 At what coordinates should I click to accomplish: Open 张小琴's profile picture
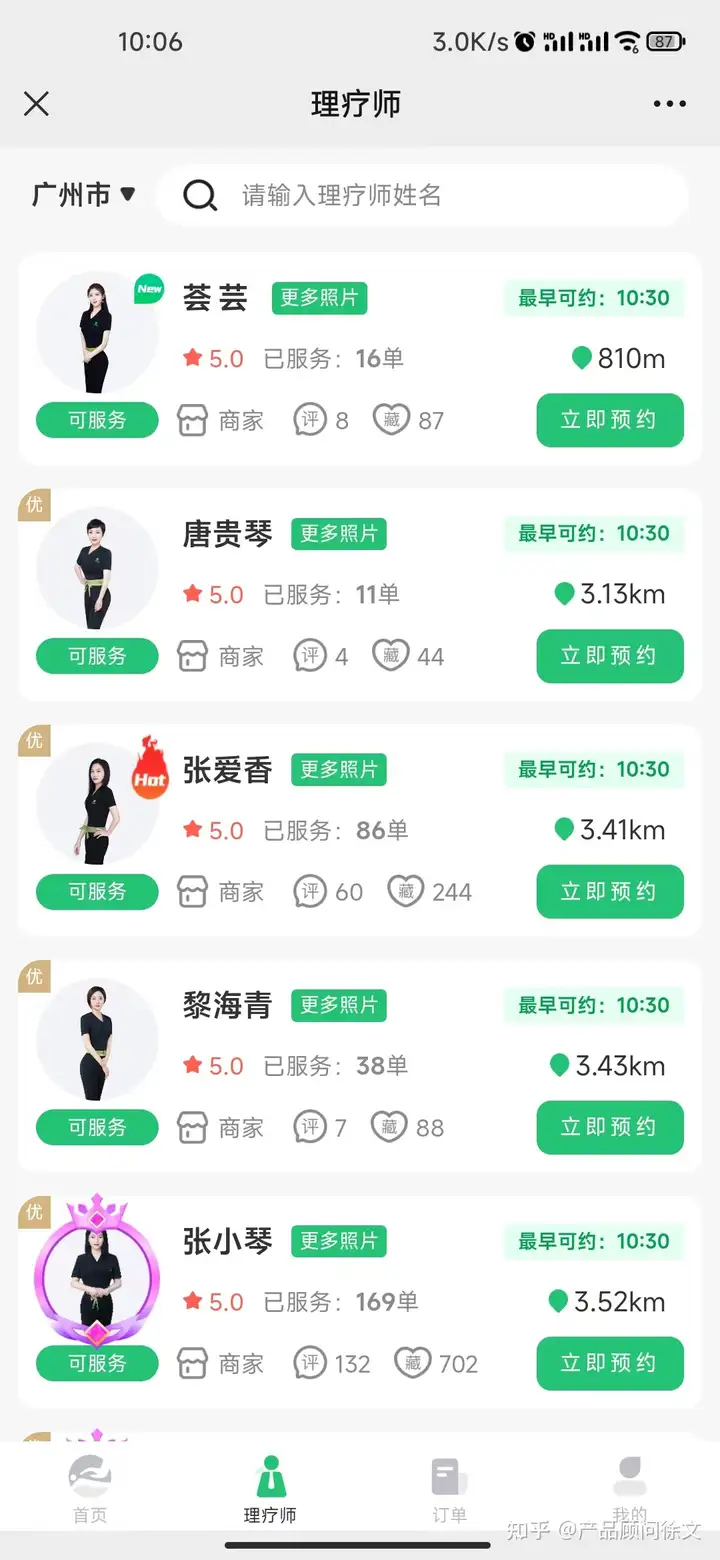coord(96,1272)
